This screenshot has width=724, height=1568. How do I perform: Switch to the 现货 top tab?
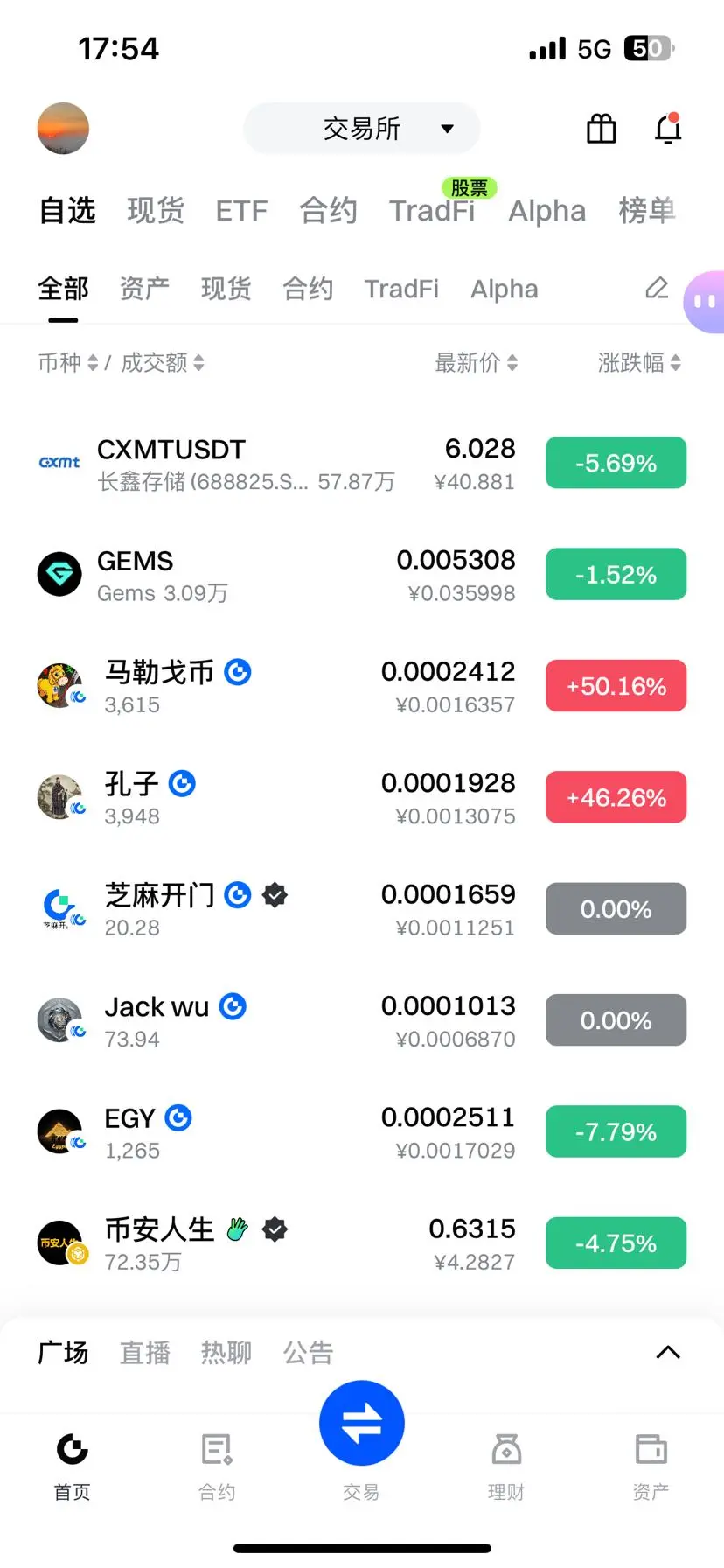click(x=156, y=210)
